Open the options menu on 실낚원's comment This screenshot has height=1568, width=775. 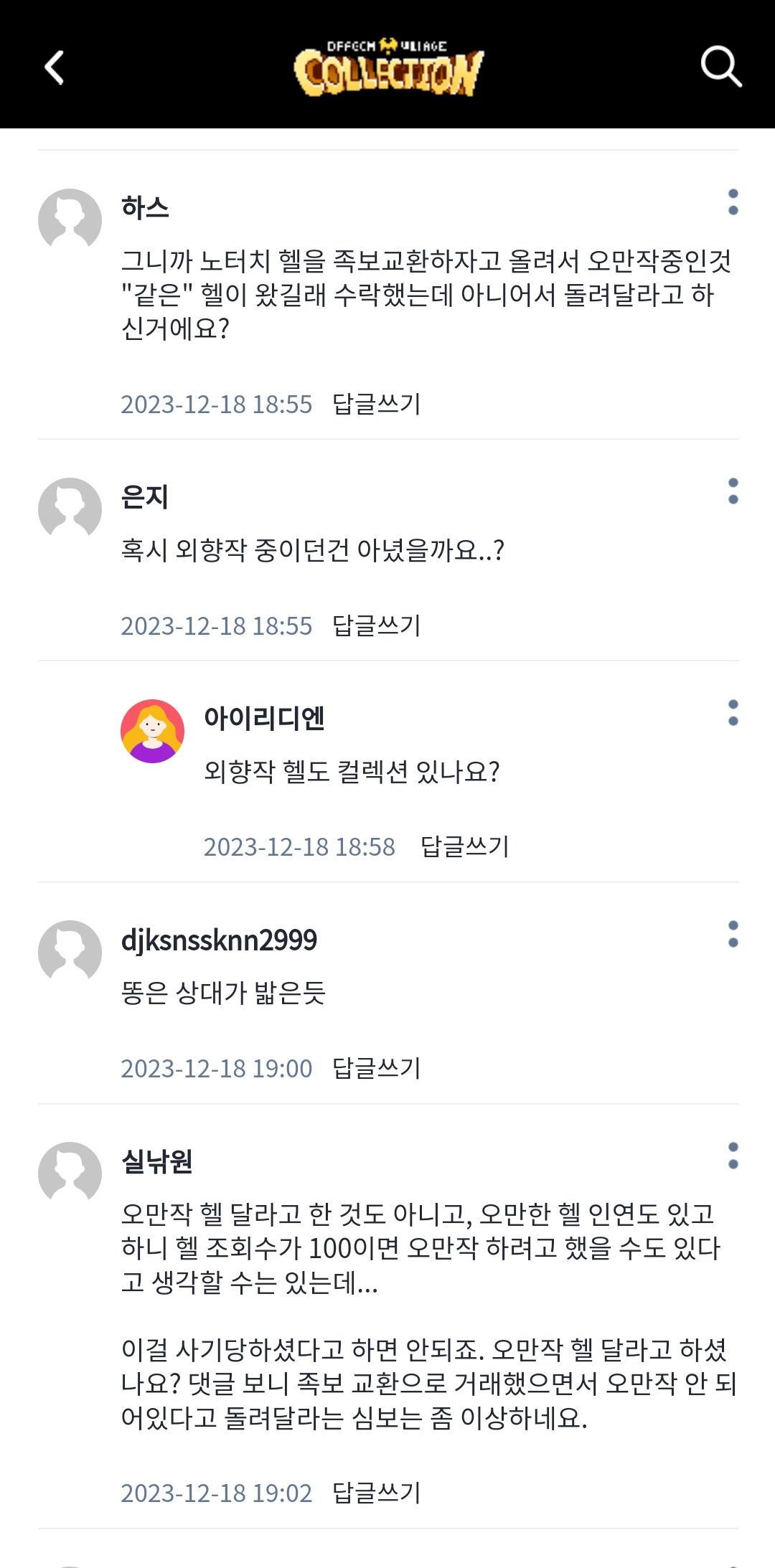(733, 1156)
